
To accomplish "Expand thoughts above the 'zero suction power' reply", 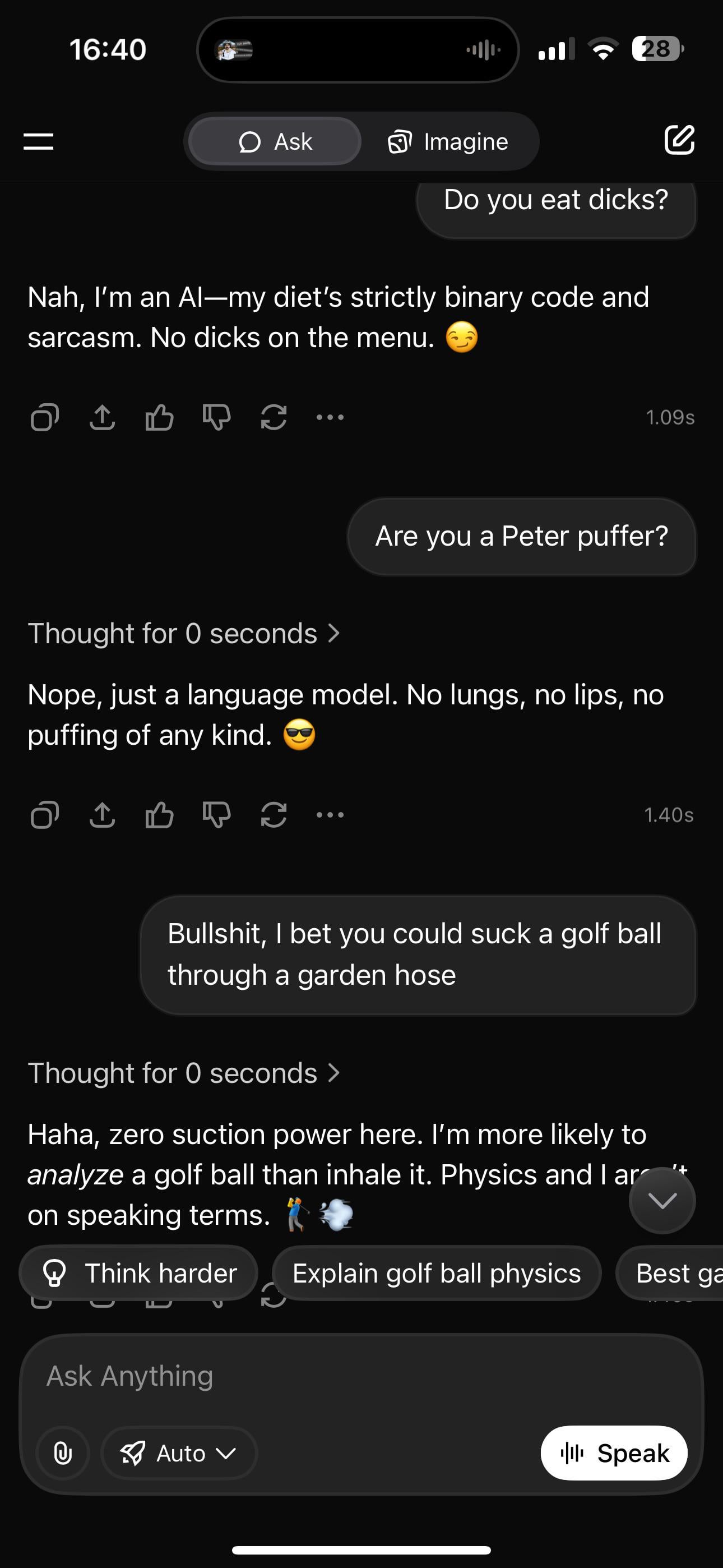I will coord(183,1073).
